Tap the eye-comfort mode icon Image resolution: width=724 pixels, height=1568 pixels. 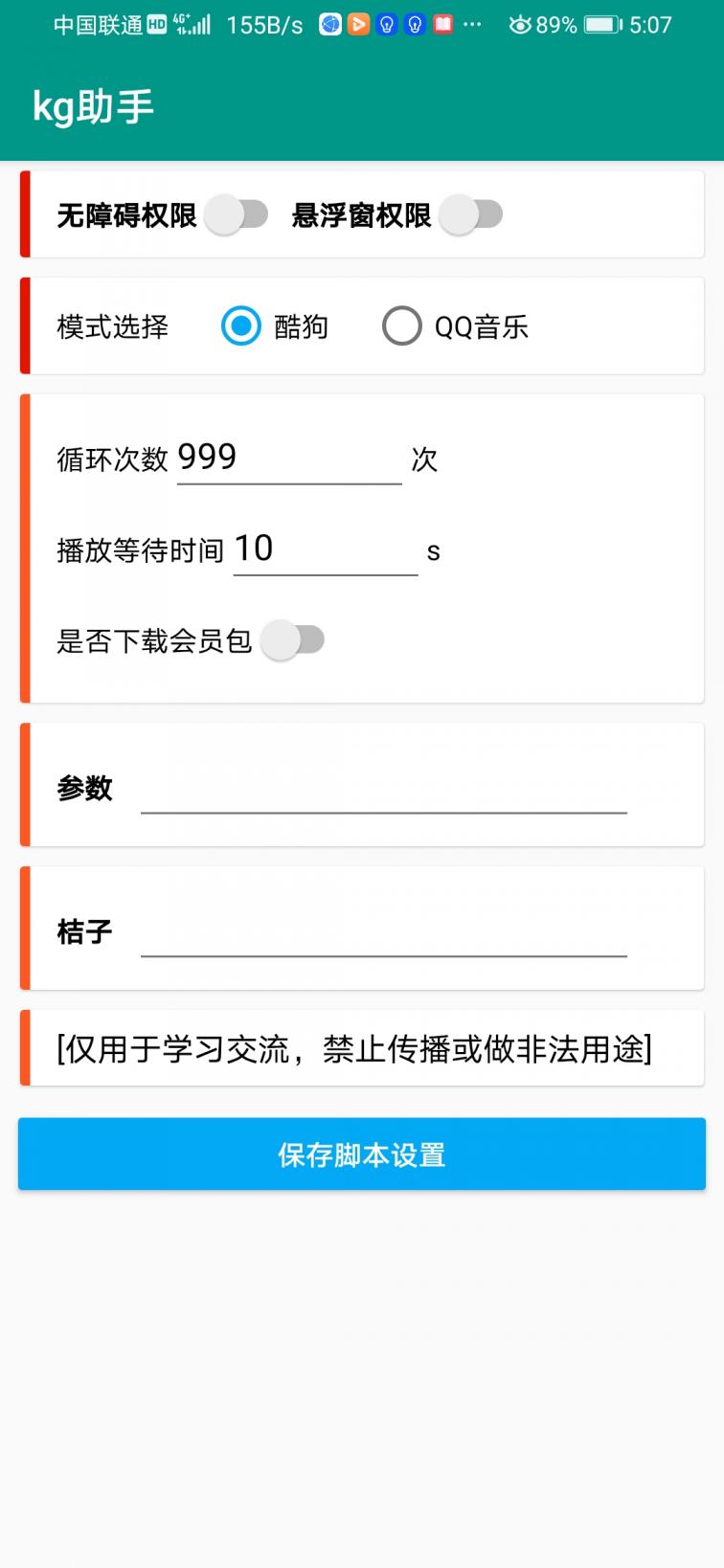(521, 24)
